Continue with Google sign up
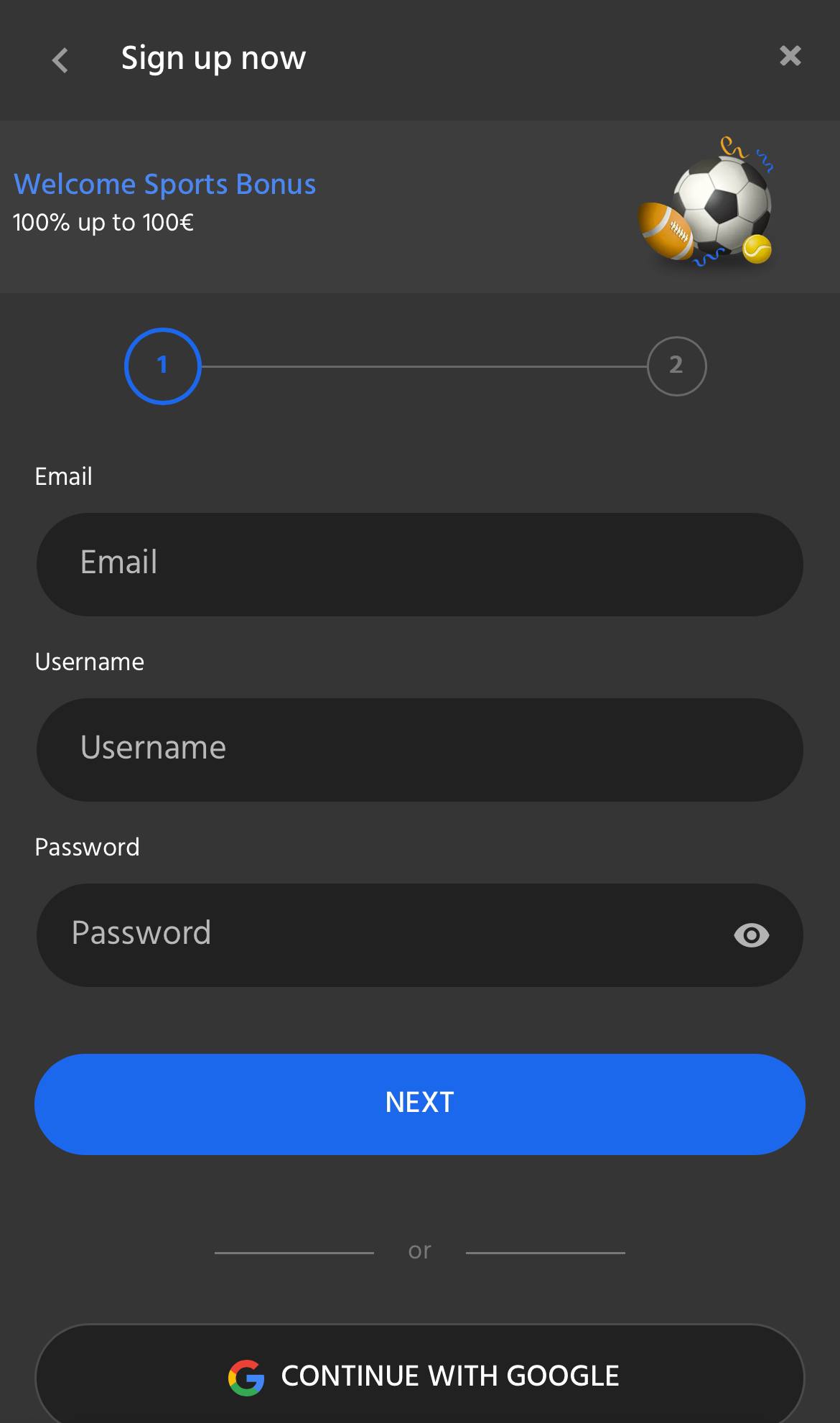The width and height of the screenshot is (840, 1423). pos(419,1376)
